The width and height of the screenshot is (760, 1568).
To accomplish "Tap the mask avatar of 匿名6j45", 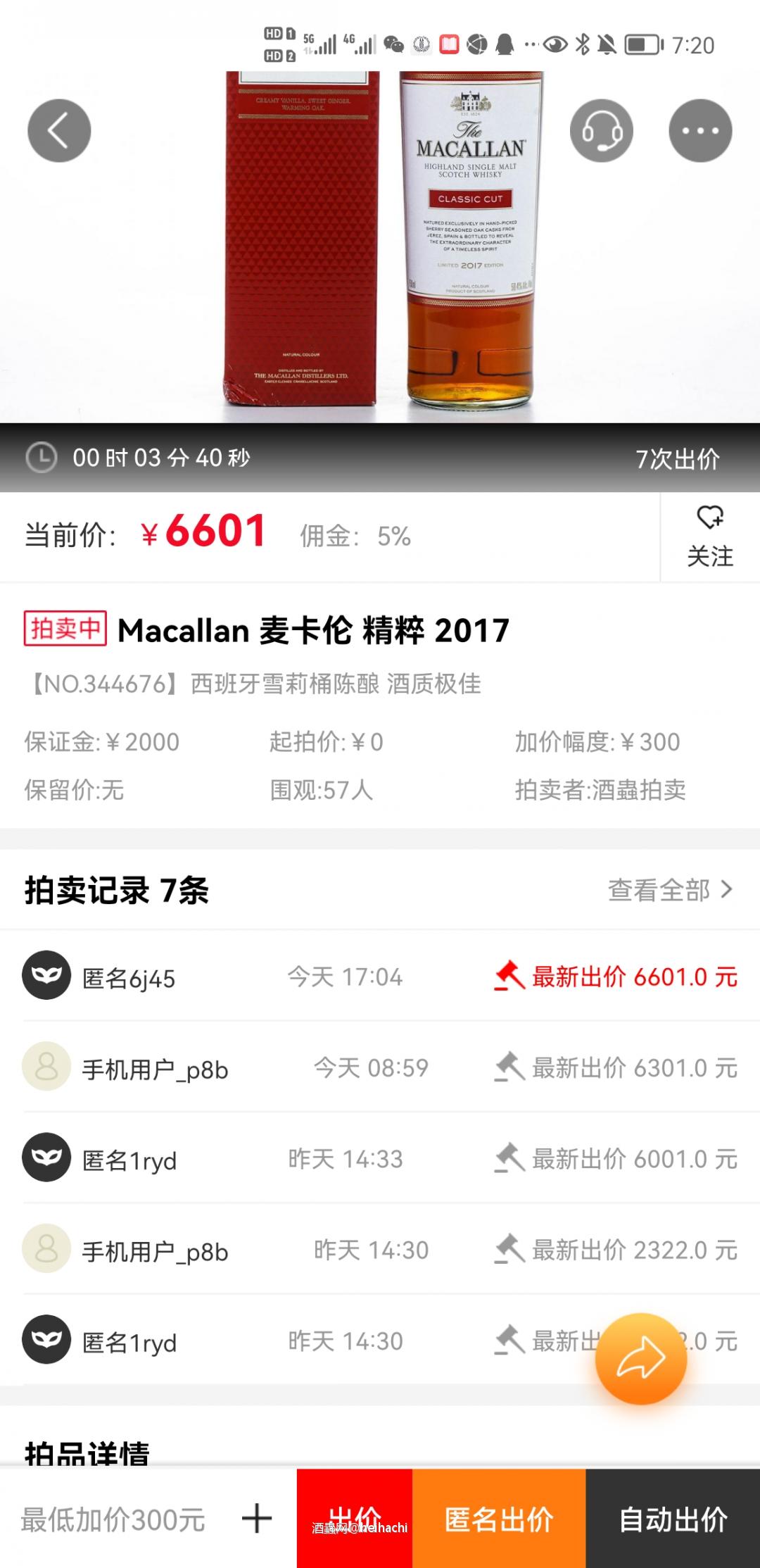I will coord(46,975).
